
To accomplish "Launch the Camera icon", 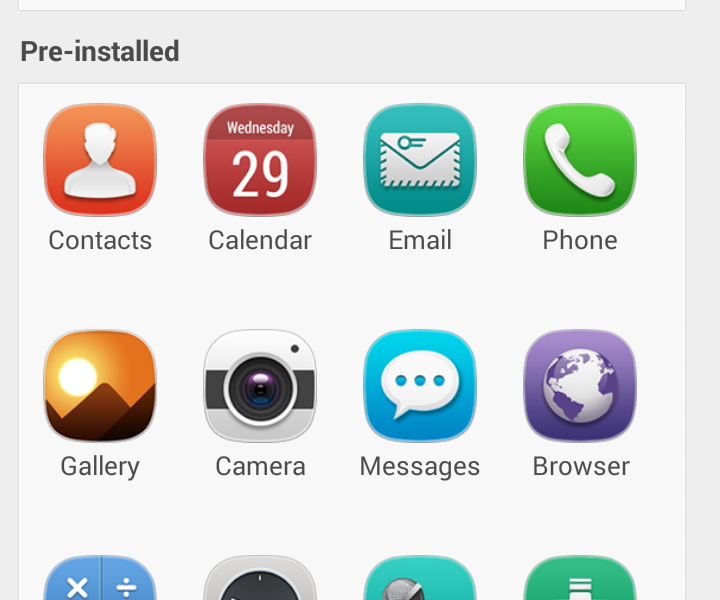I will point(260,386).
